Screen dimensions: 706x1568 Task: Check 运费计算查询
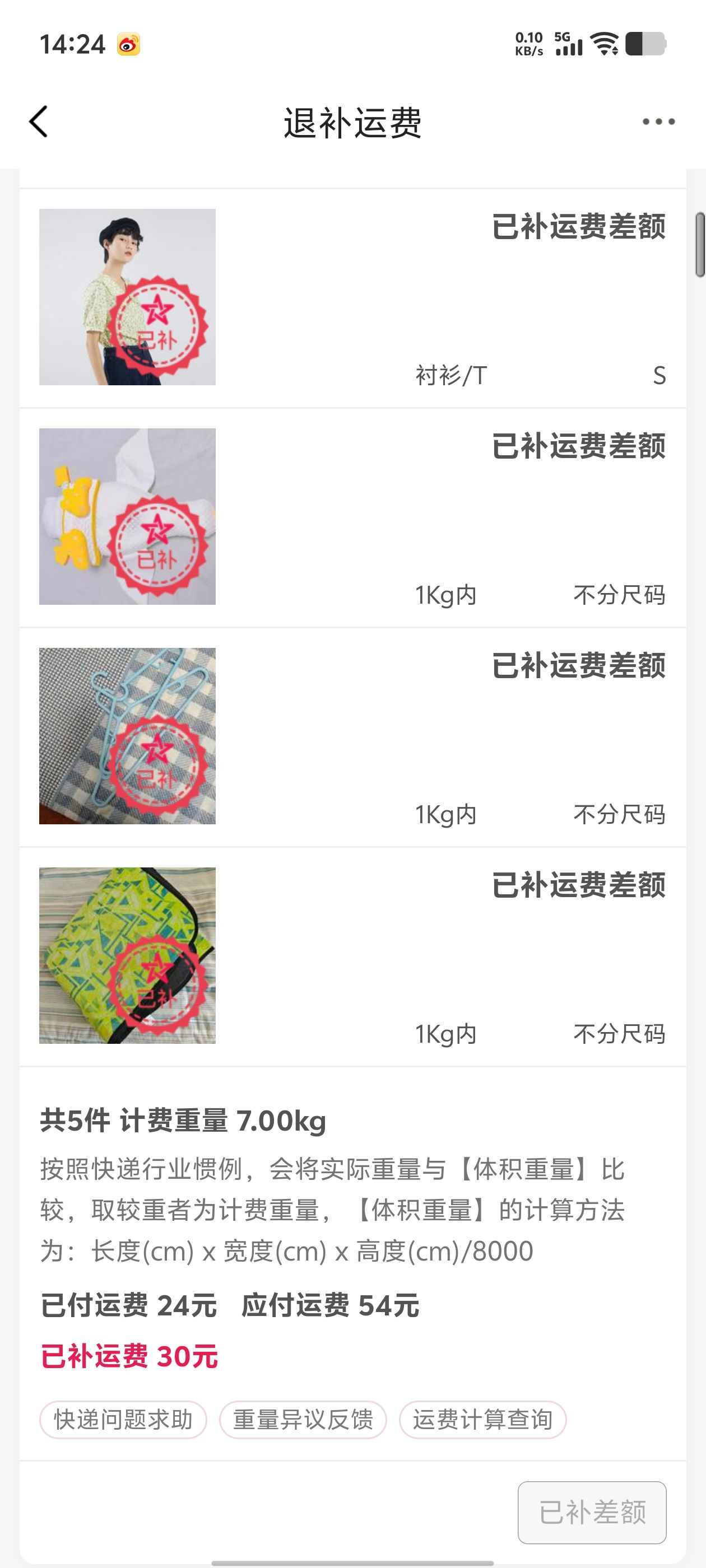[x=482, y=1420]
